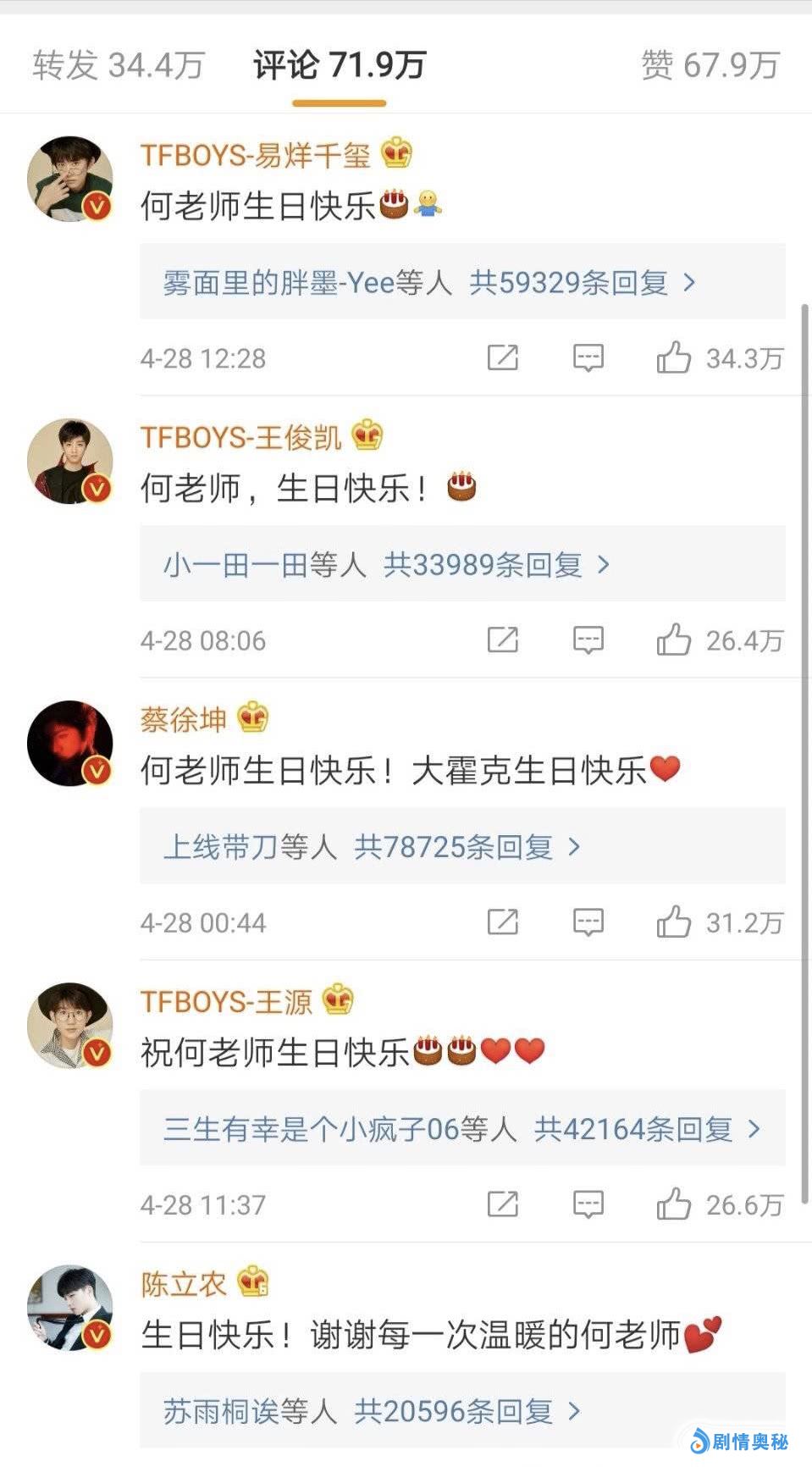The height and width of the screenshot is (1467, 812).
Task: Reply to 易烊千玺's comment via comment icon
Action: 588,358
